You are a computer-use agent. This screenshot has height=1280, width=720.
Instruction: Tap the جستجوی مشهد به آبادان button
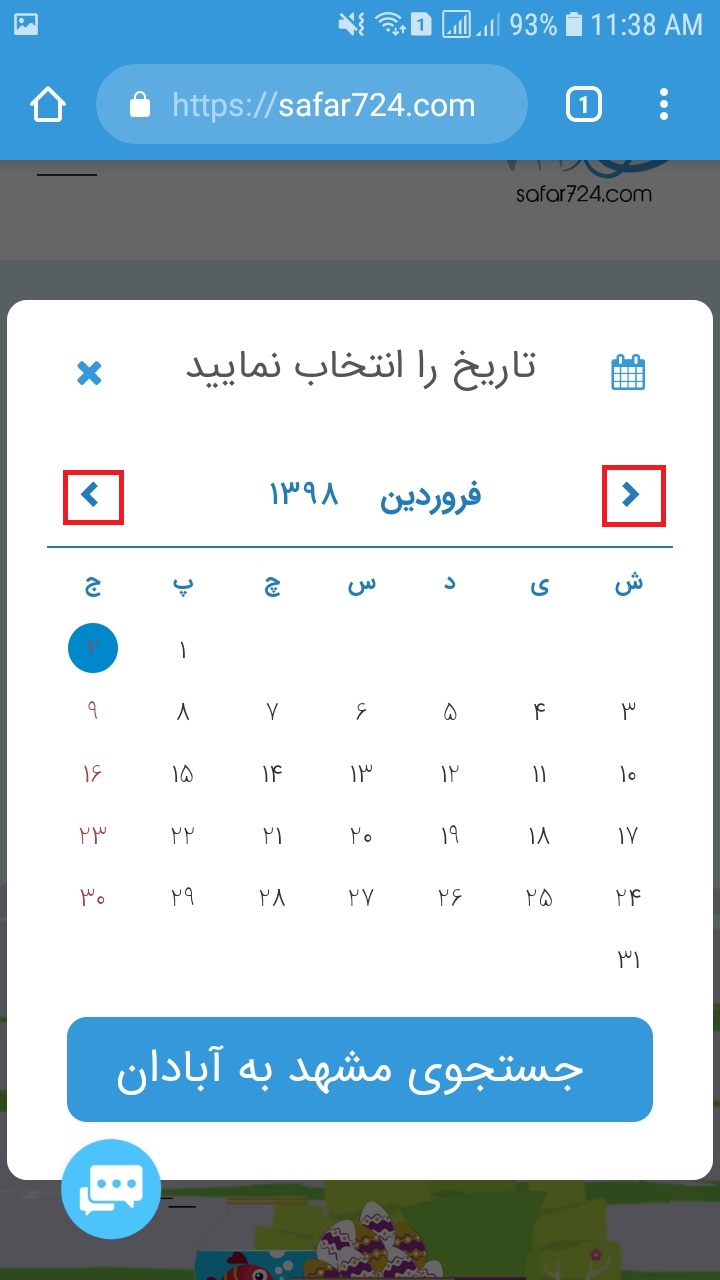click(x=360, y=1069)
